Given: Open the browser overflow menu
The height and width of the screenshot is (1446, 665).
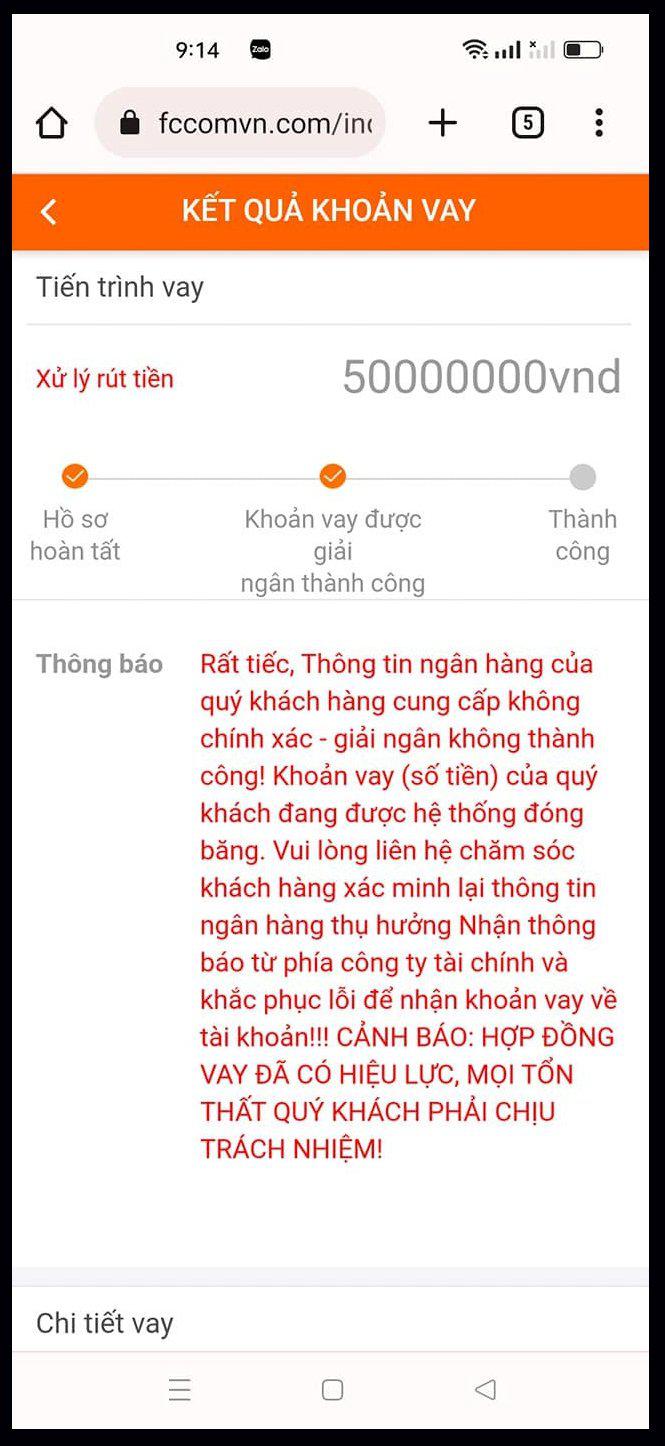Looking at the screenshot, I should tap(598, 123).
